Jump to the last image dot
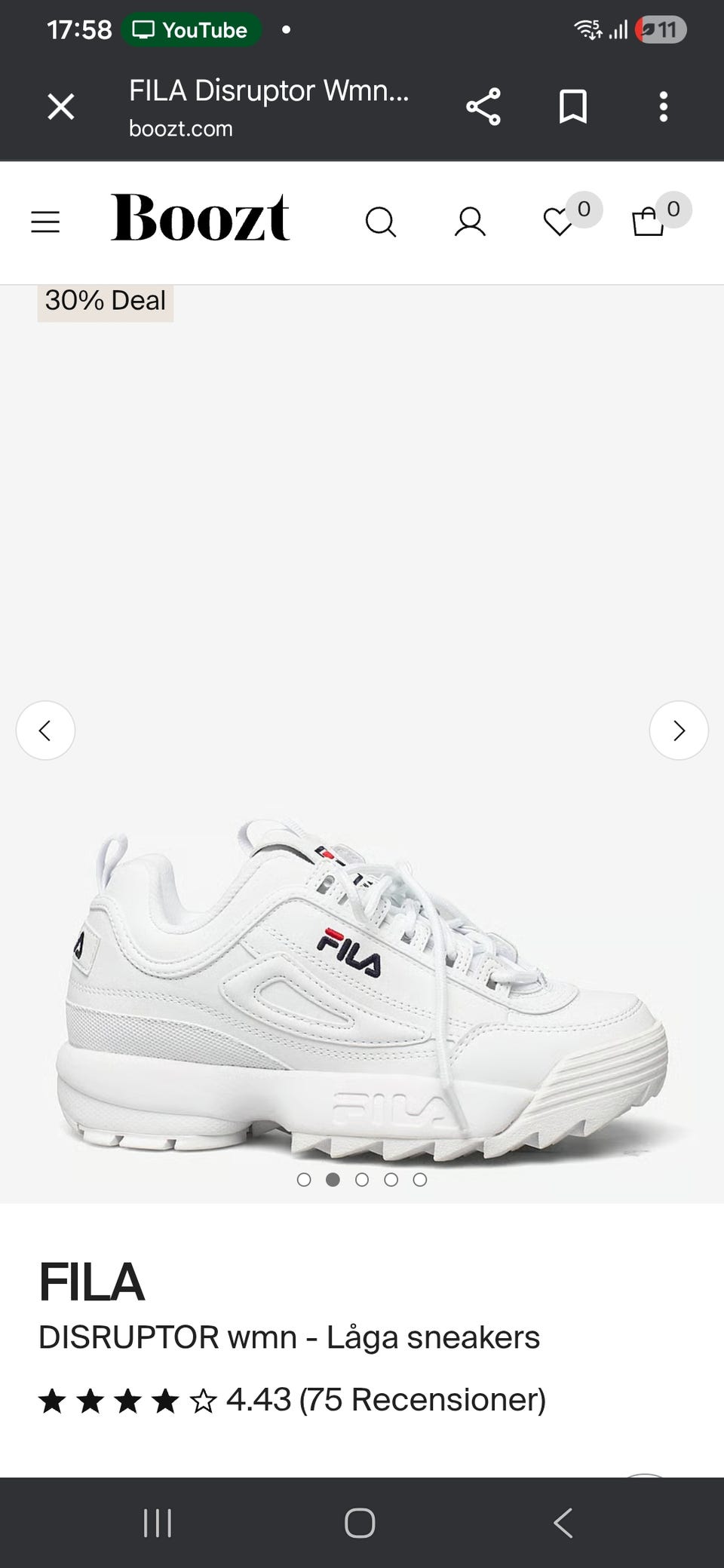The image size is (724, 1568). 420,1180
